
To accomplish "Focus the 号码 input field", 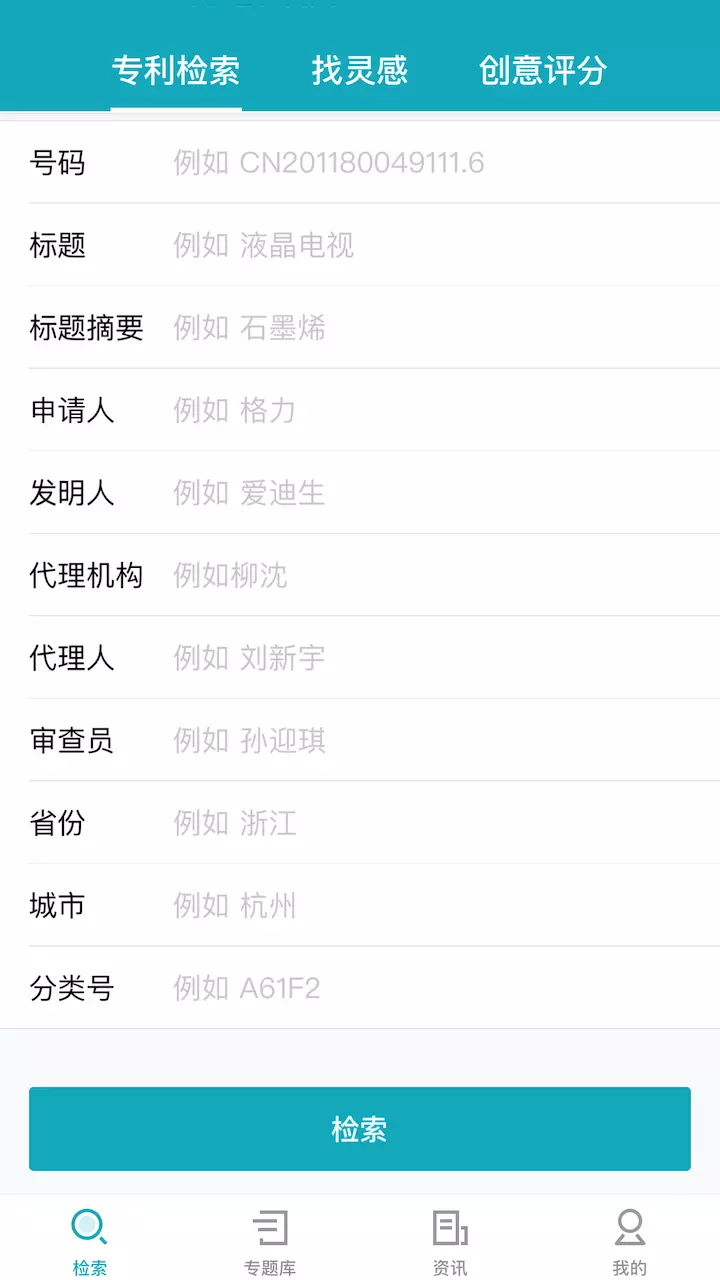I will [x=440, y=162].
